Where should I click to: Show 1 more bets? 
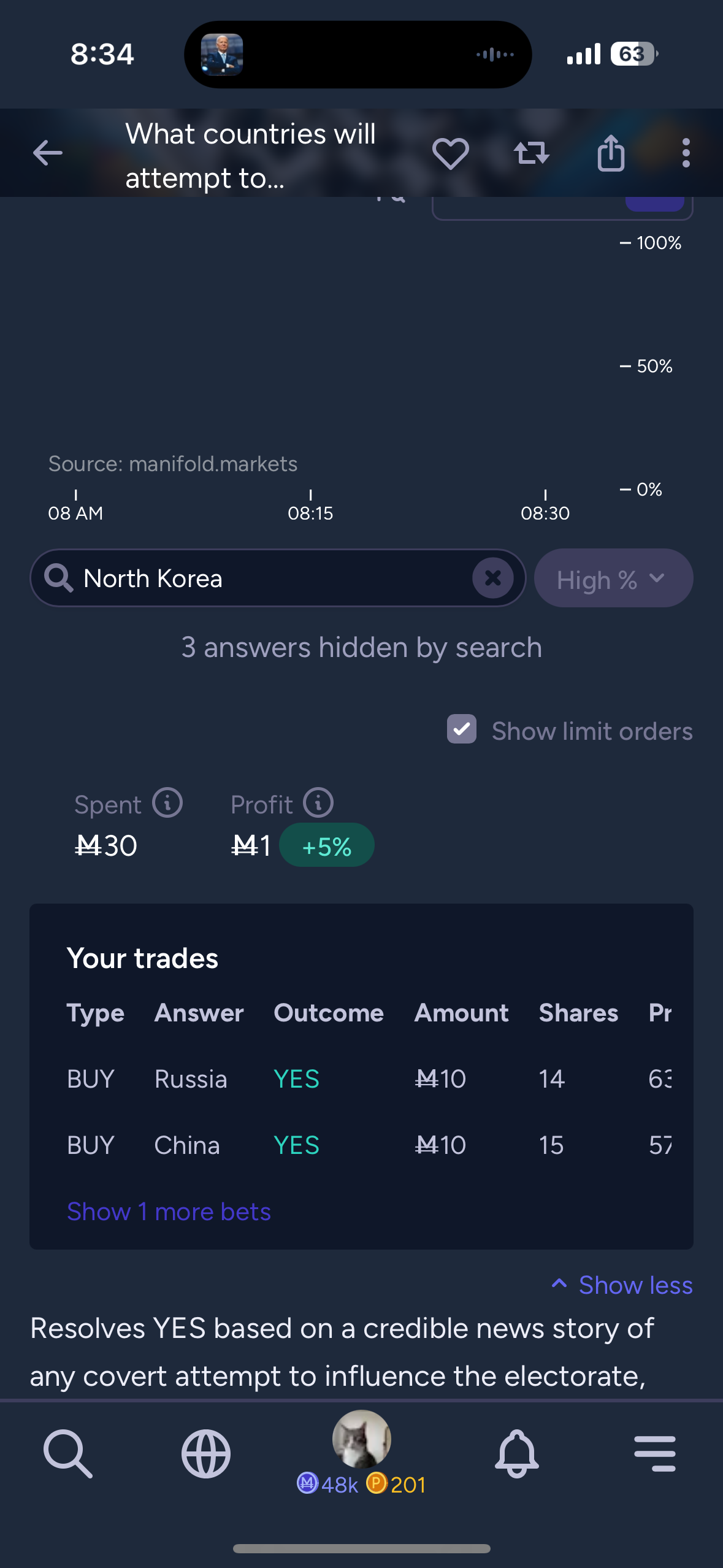(x=169, y=1212)
